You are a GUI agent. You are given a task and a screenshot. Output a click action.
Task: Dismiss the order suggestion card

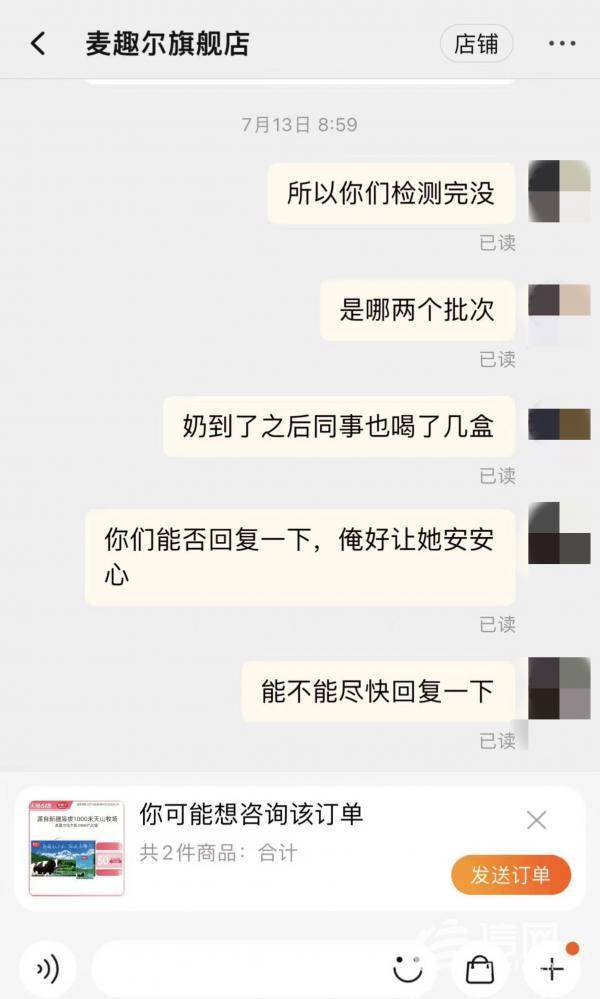click(536, 820)
